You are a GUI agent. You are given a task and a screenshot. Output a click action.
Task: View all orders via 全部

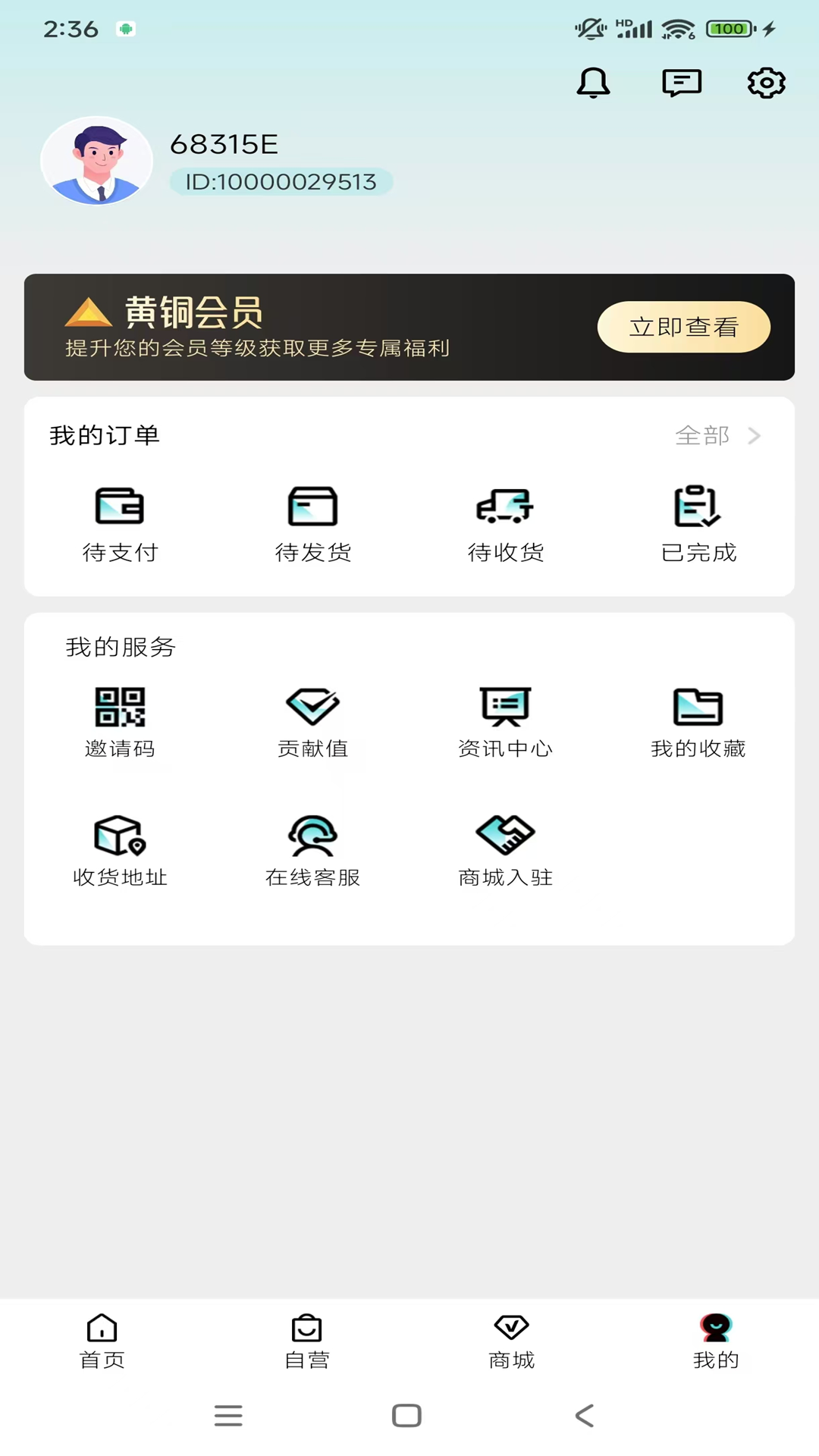pyautogui.click(x=717, y=435)
